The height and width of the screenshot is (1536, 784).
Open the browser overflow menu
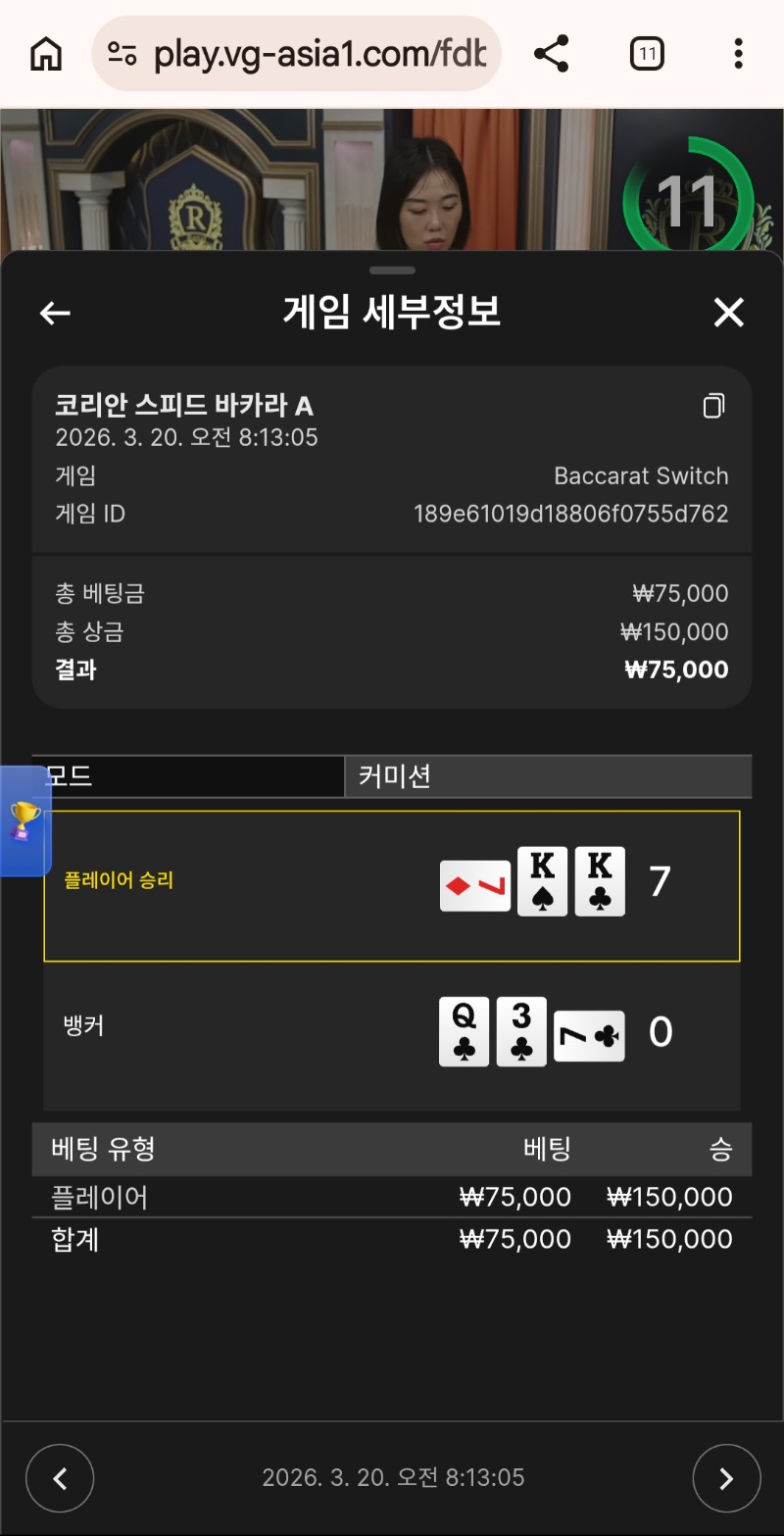[x=738, y=54]
